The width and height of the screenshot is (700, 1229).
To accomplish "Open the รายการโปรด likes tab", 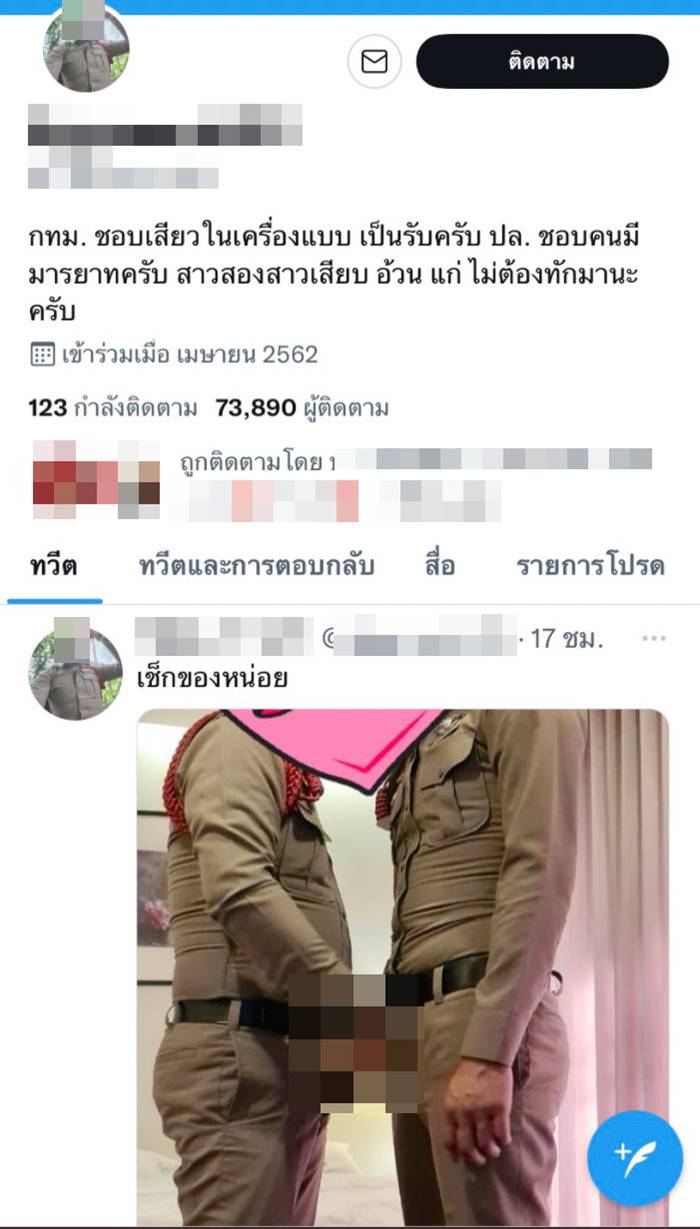I will 590,566.
